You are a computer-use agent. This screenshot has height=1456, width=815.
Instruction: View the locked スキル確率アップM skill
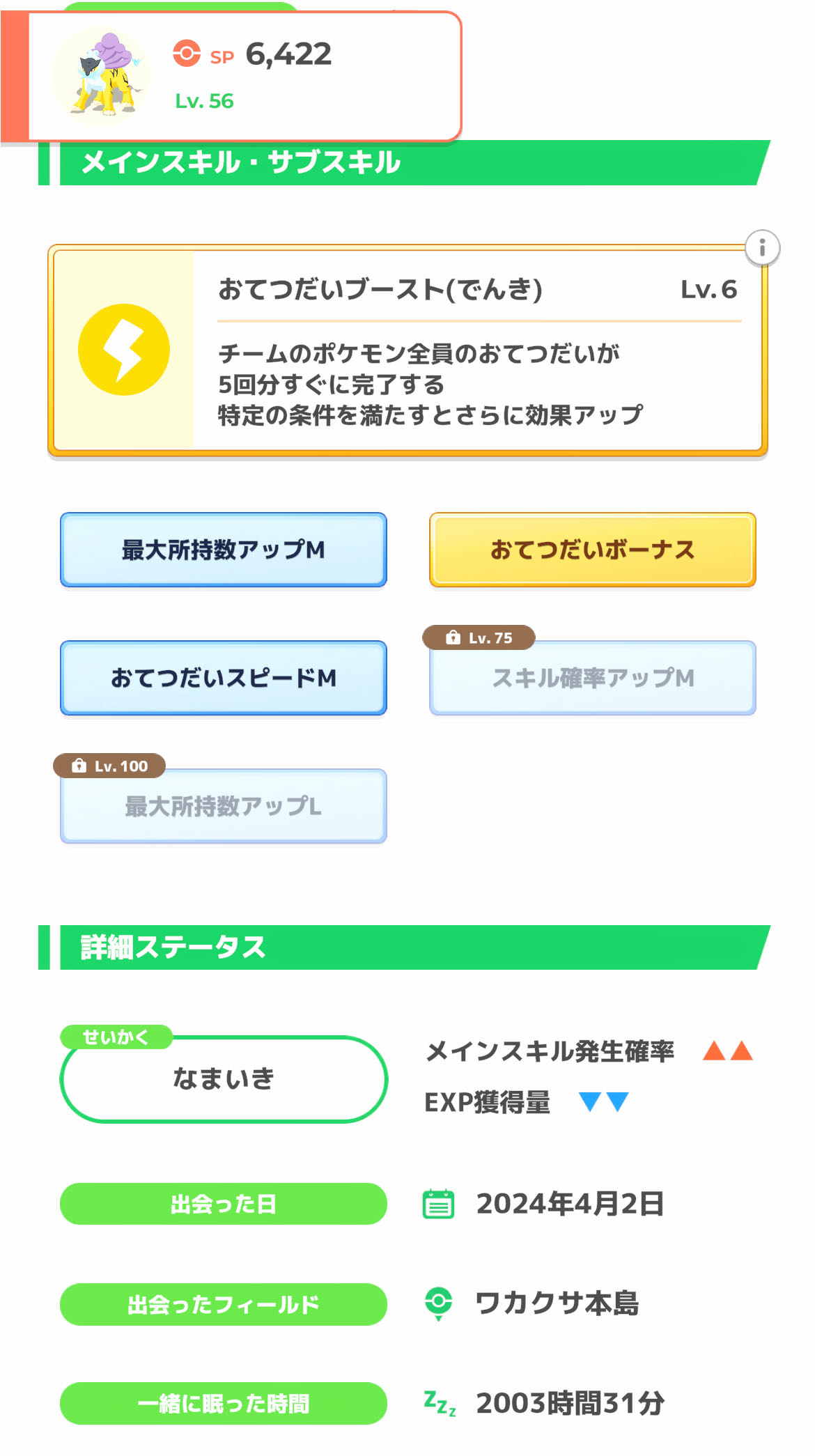(592, 678)
